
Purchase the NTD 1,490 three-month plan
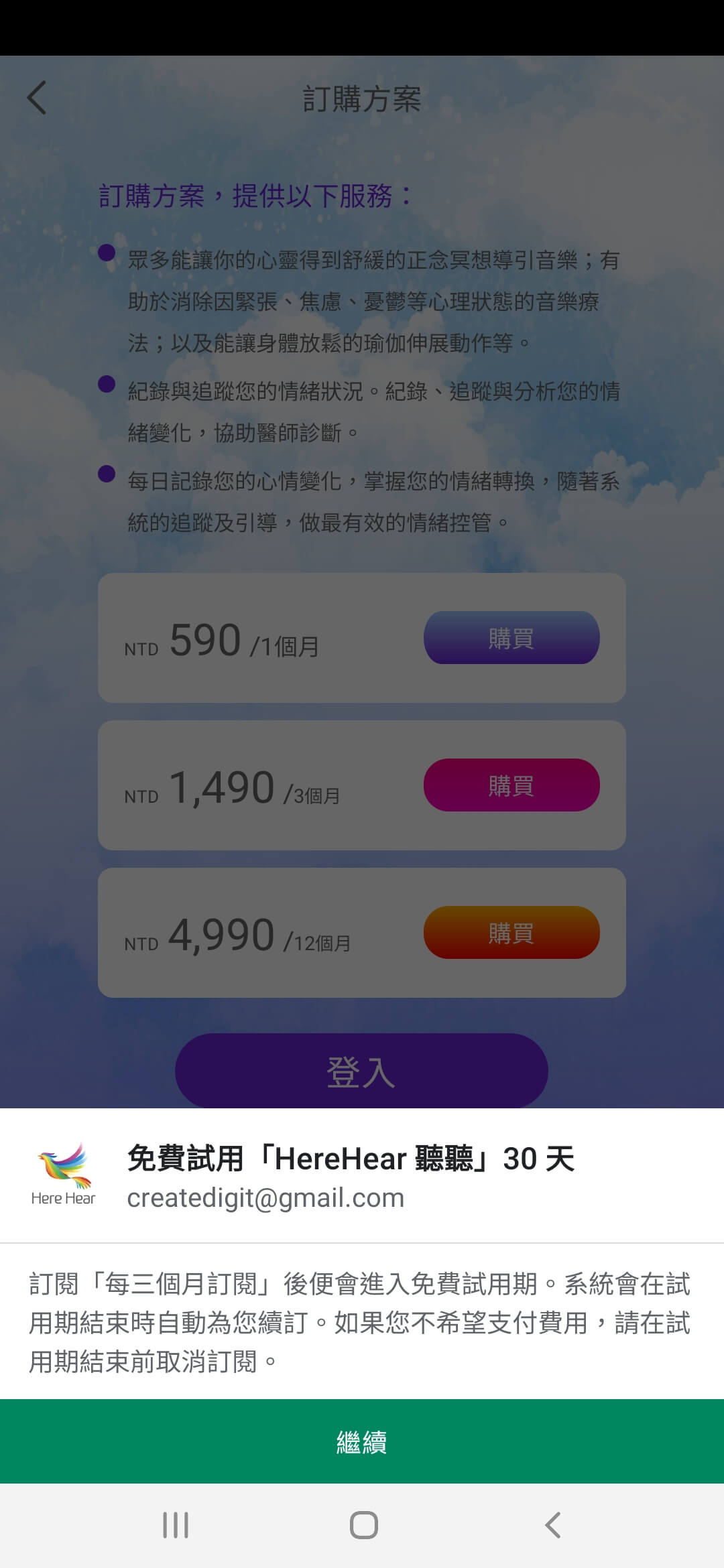[511, 785]
